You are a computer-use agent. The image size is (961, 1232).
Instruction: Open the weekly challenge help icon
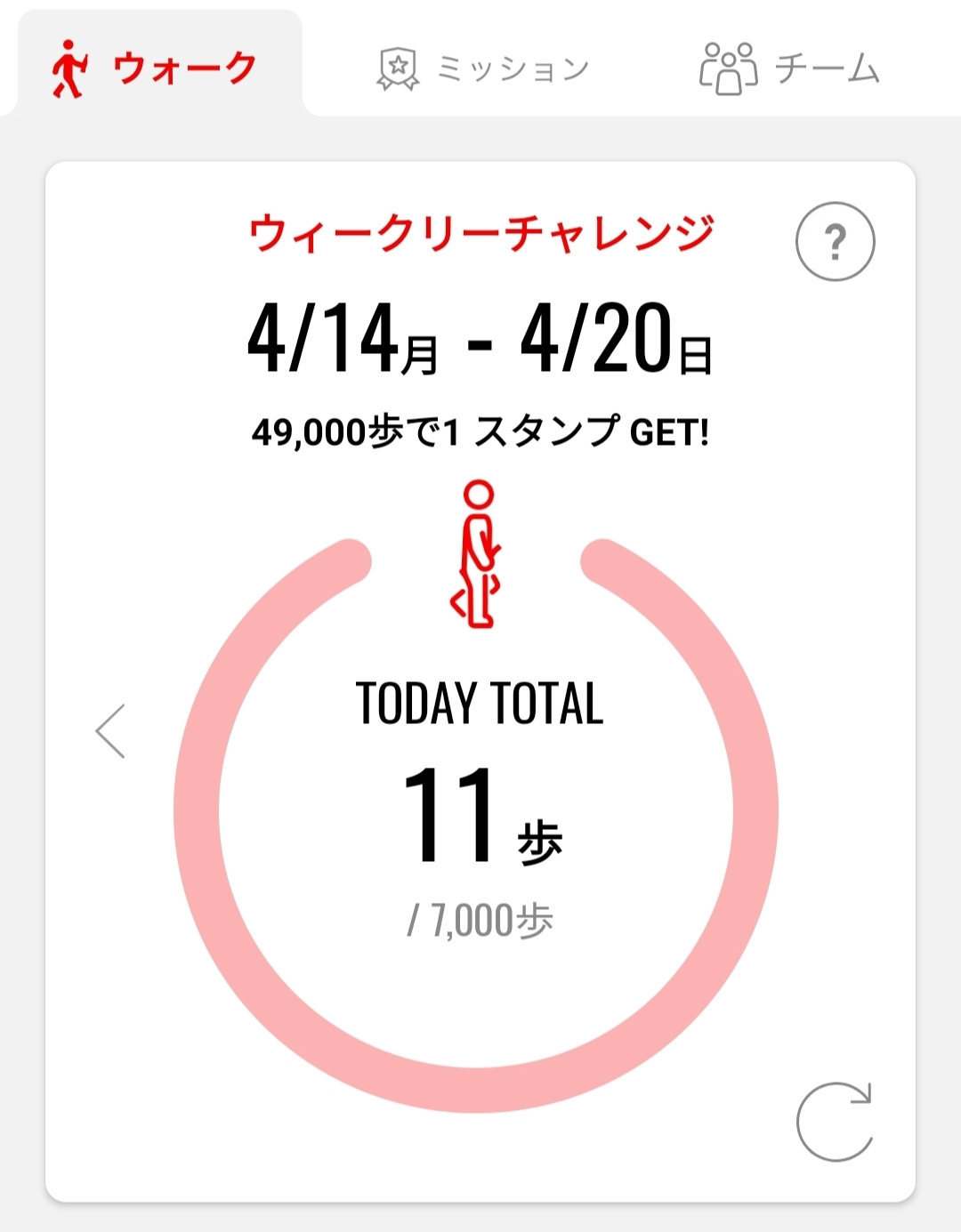835,242
